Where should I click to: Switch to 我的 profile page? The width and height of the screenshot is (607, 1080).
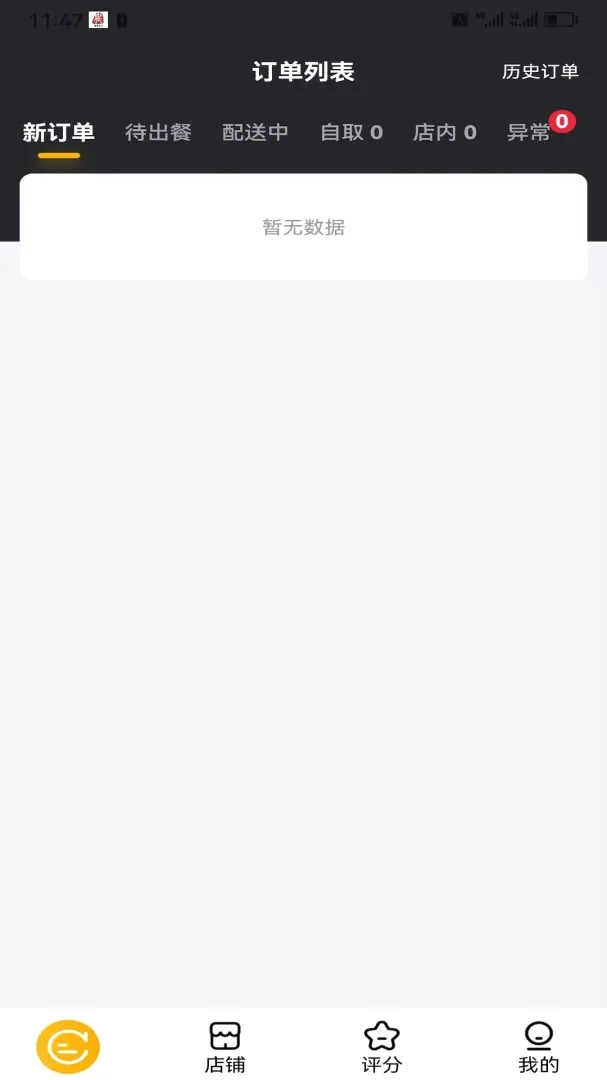tap(539, 1047)
